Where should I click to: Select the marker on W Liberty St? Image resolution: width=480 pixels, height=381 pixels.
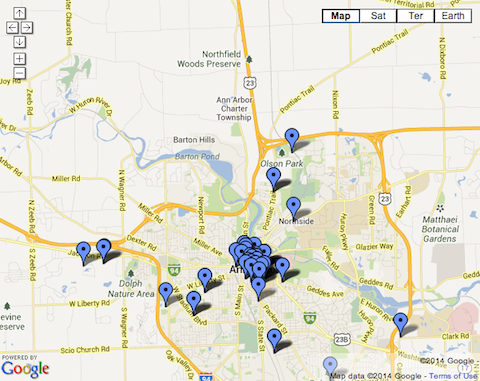(x=205, y=279)
